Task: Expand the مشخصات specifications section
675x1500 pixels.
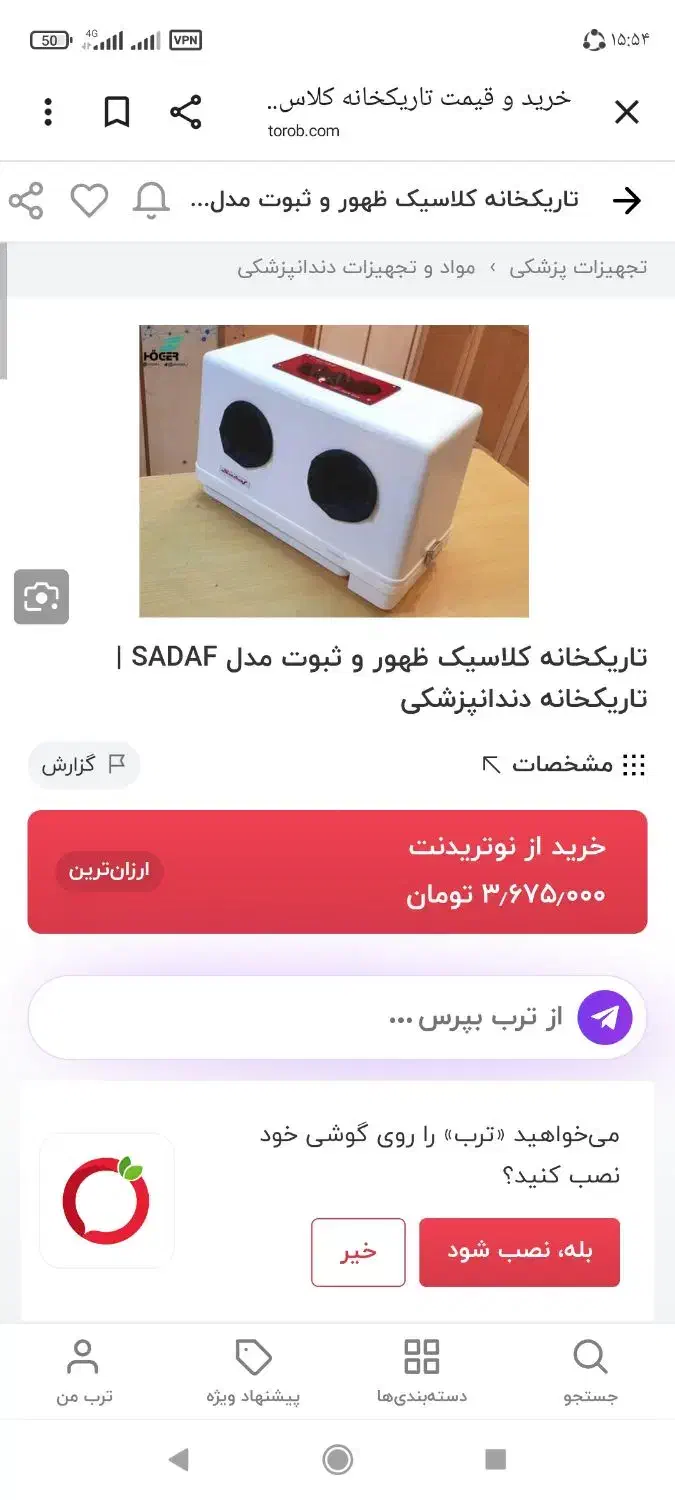Action: [563, 765]
